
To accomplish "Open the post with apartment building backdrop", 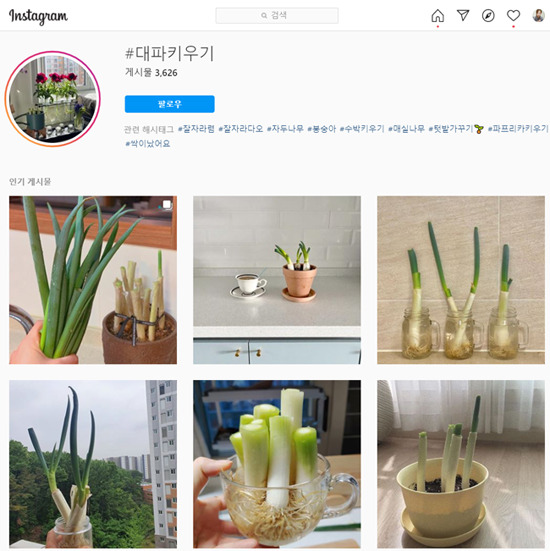I will click(x=93, y=464).
